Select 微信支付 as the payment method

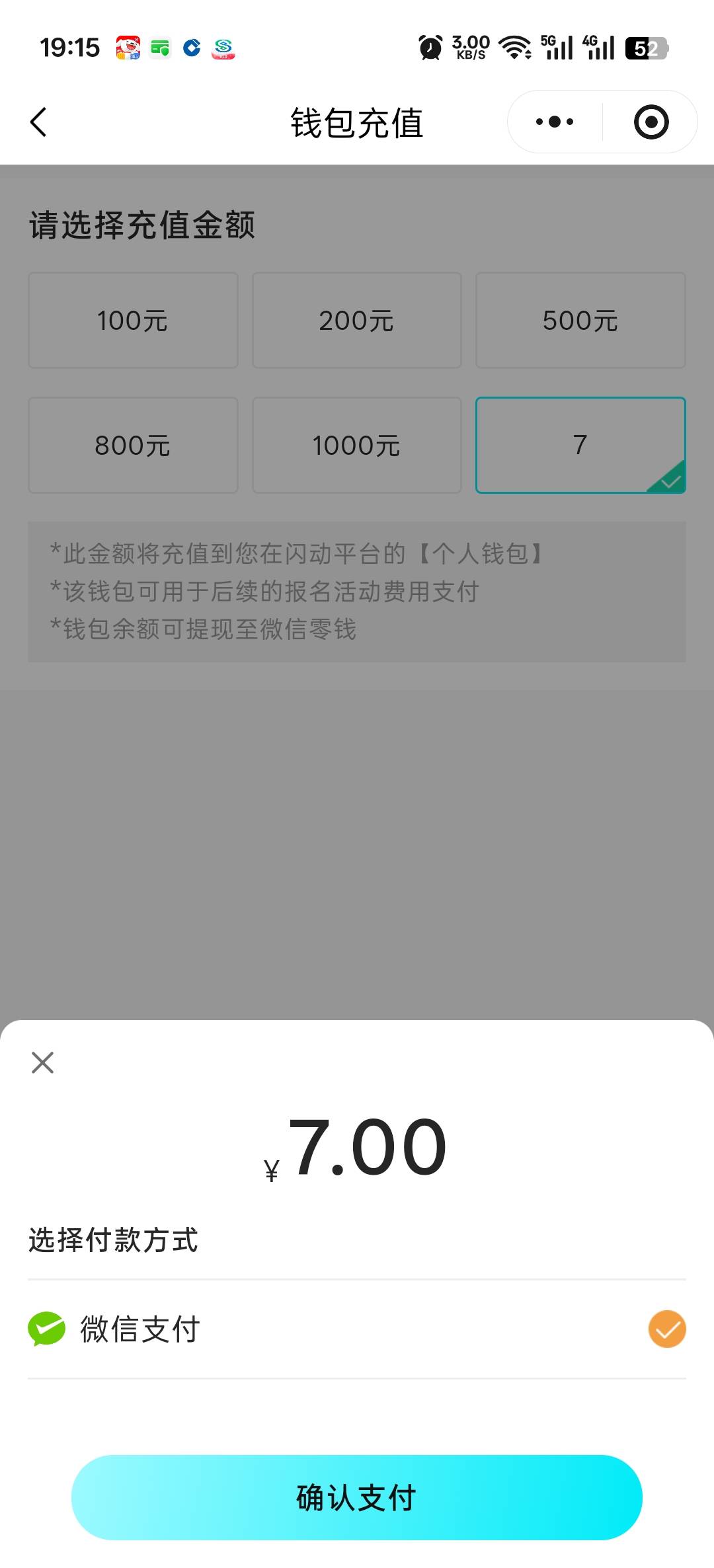[357, 1329]
